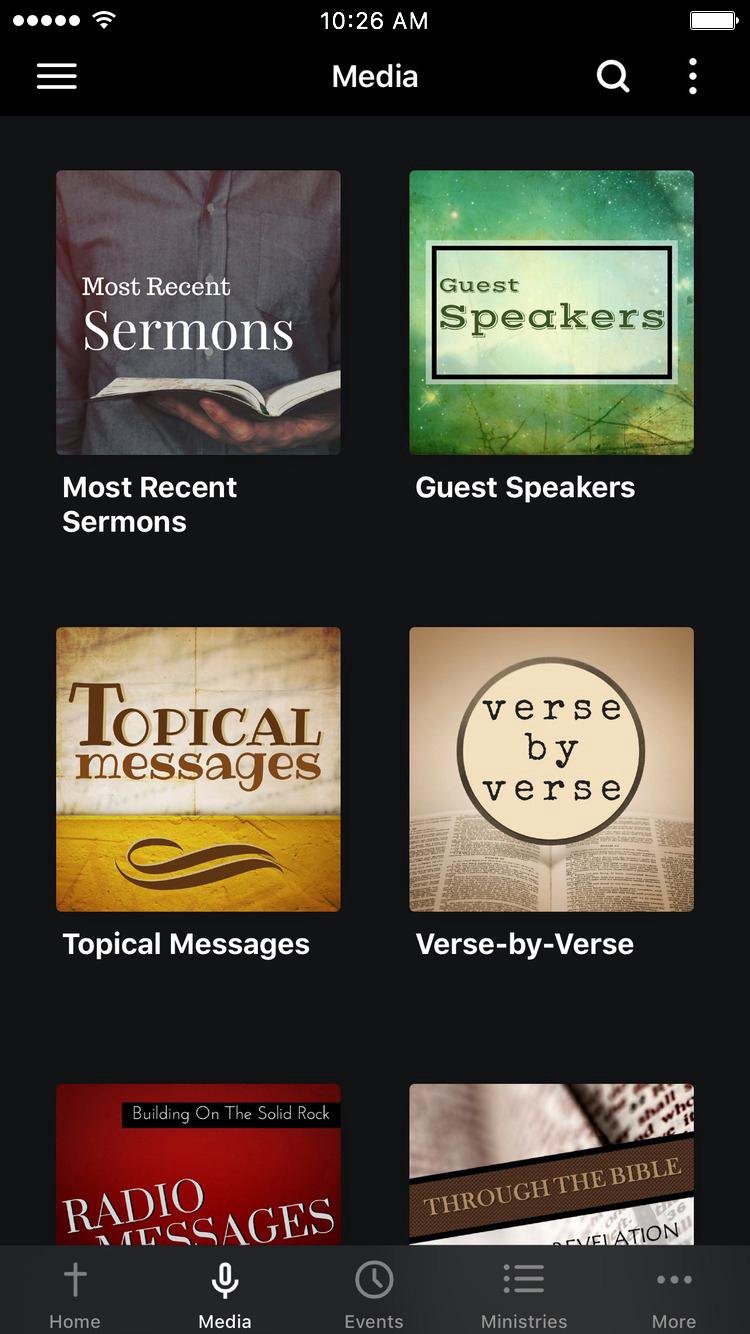
Task: Tap the Topical Messages text label
Action: 186,943
